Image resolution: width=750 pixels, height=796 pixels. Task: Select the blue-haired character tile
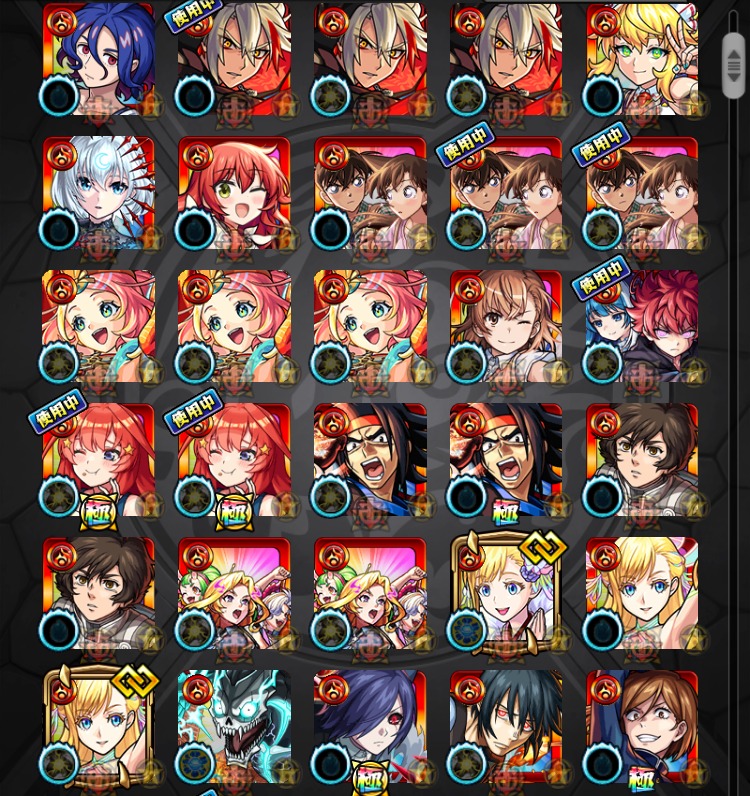[x=99, y=60]
